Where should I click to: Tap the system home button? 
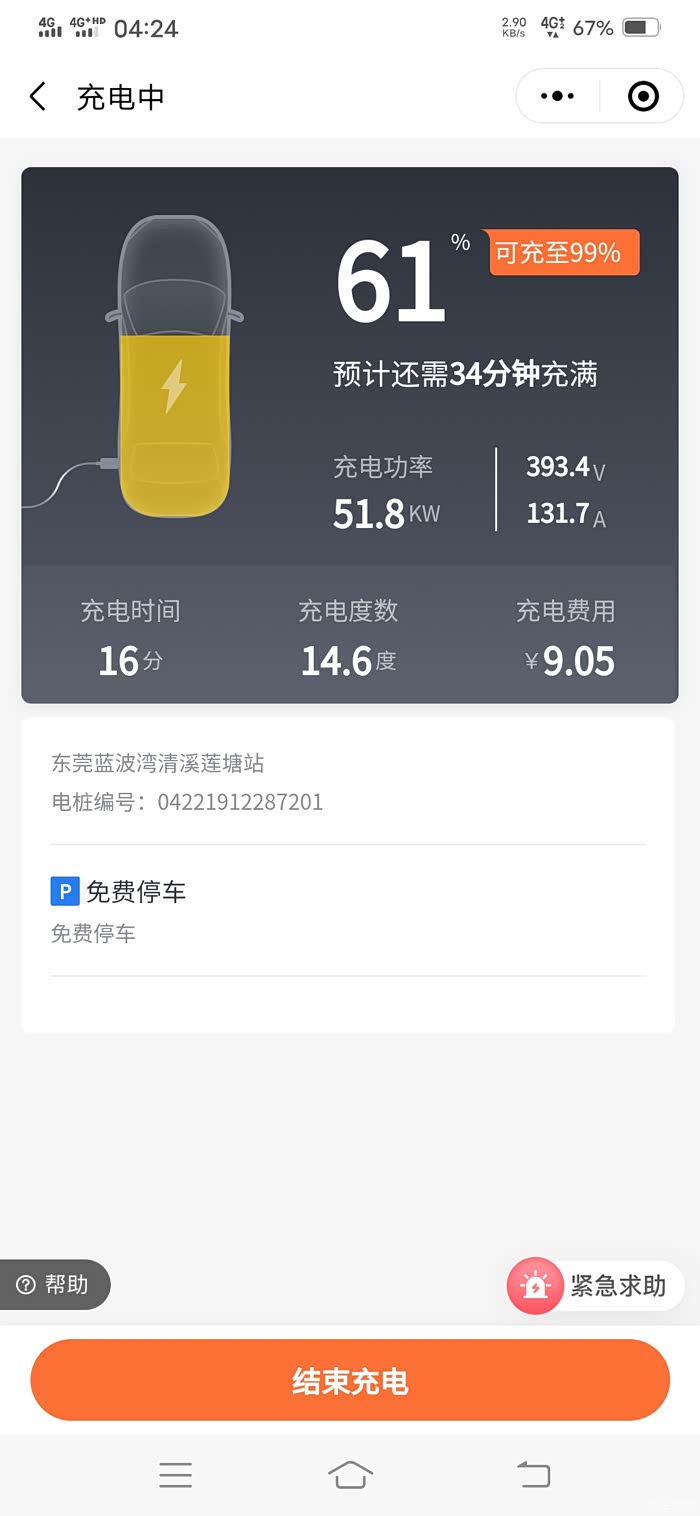pos(350,1474)
